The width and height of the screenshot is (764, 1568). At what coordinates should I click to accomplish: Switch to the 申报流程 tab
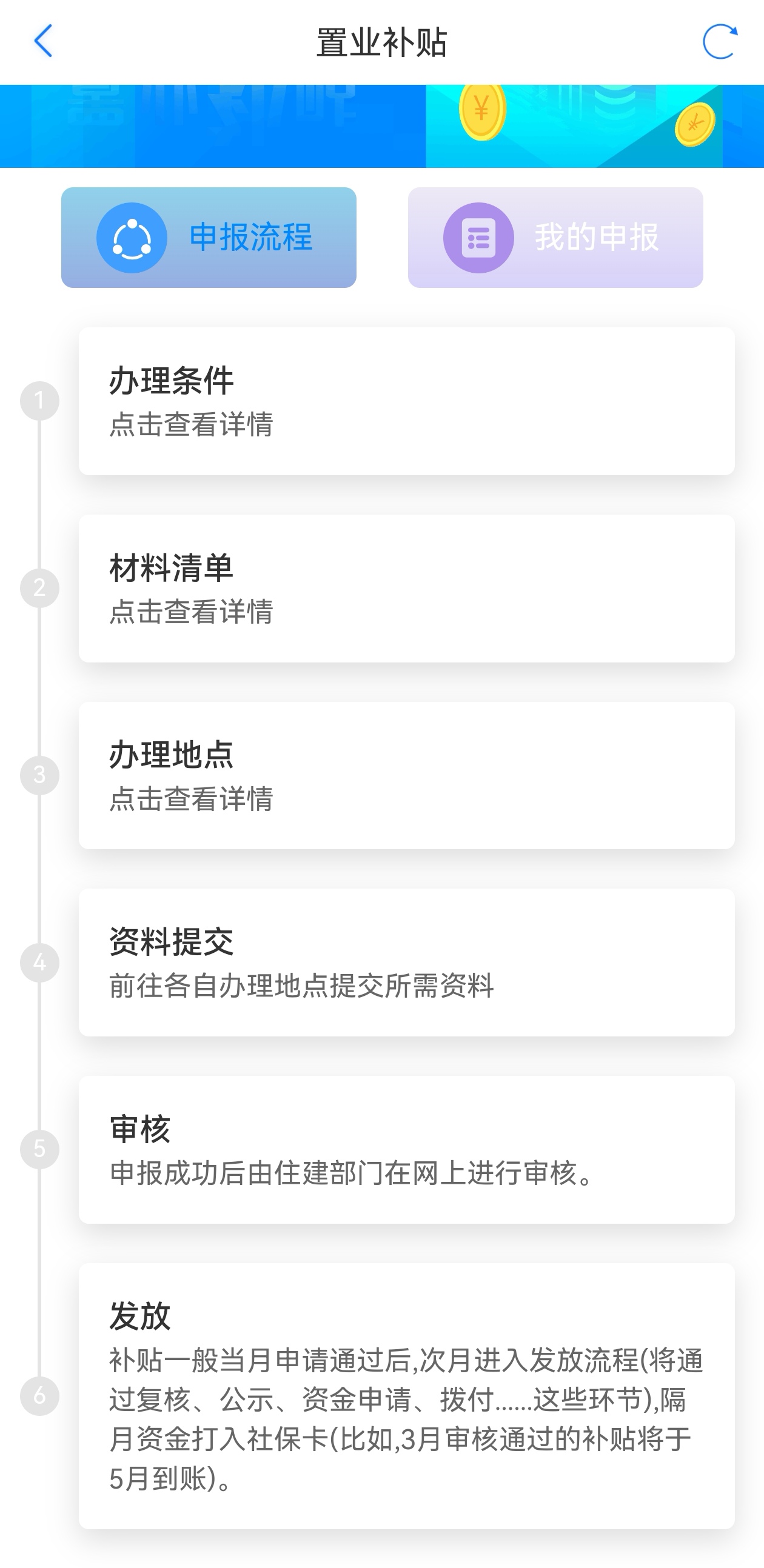[209, 238]
